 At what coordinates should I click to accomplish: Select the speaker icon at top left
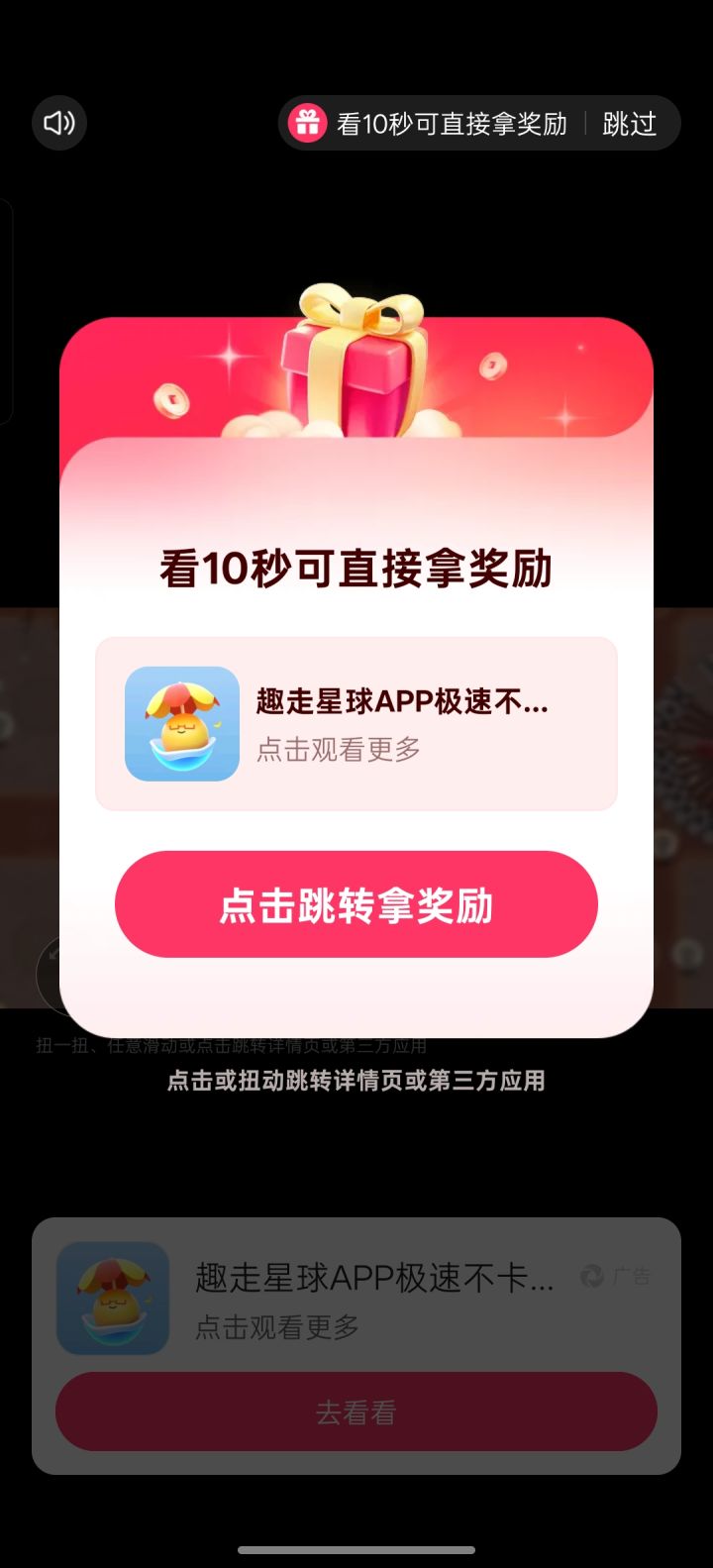point(58,122)
